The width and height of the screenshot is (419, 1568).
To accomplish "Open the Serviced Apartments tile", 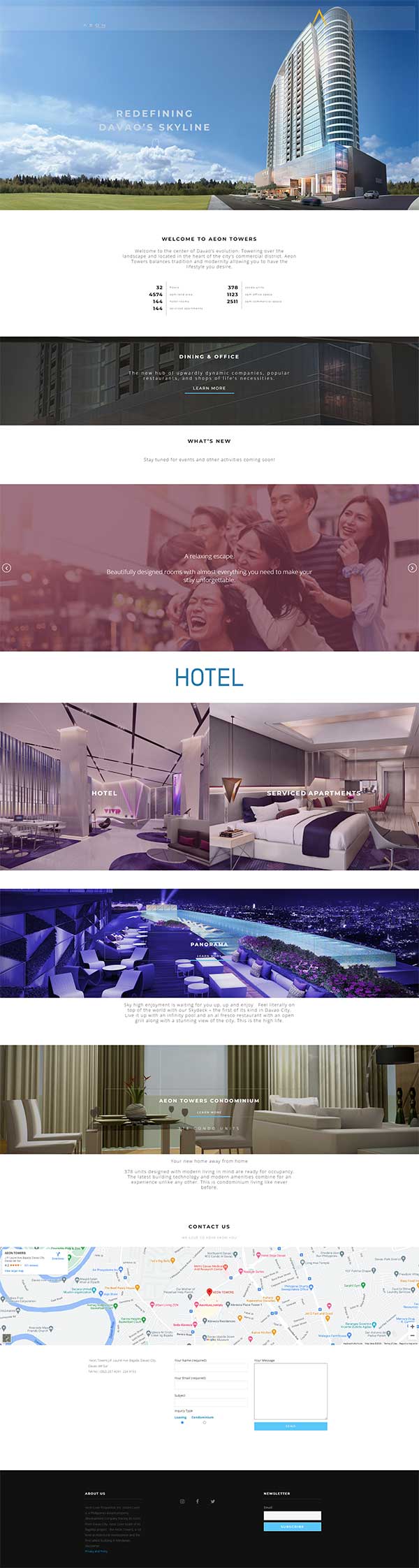I will pyautogui.click(x=314, y=793).
